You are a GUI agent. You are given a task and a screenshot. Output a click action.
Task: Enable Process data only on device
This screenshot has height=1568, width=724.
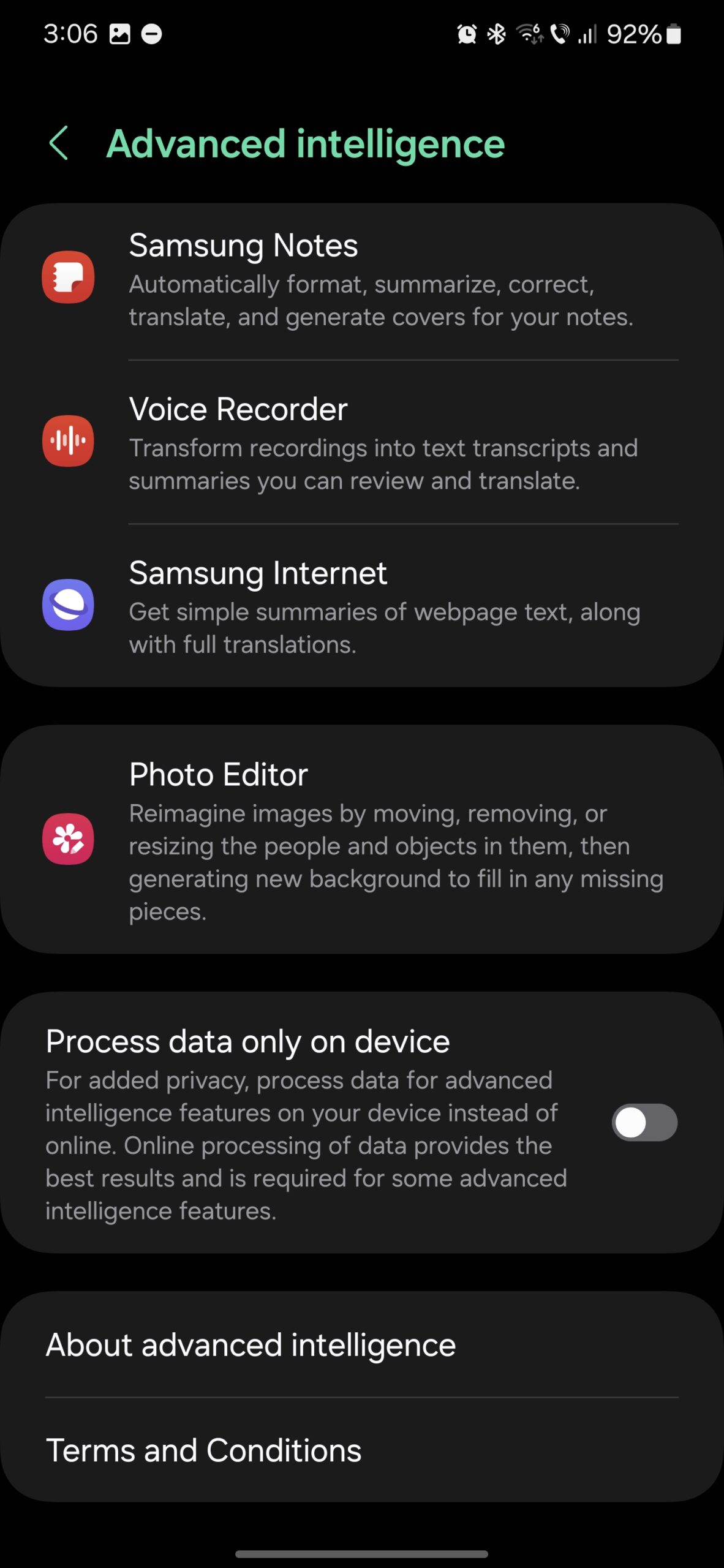644,1122
